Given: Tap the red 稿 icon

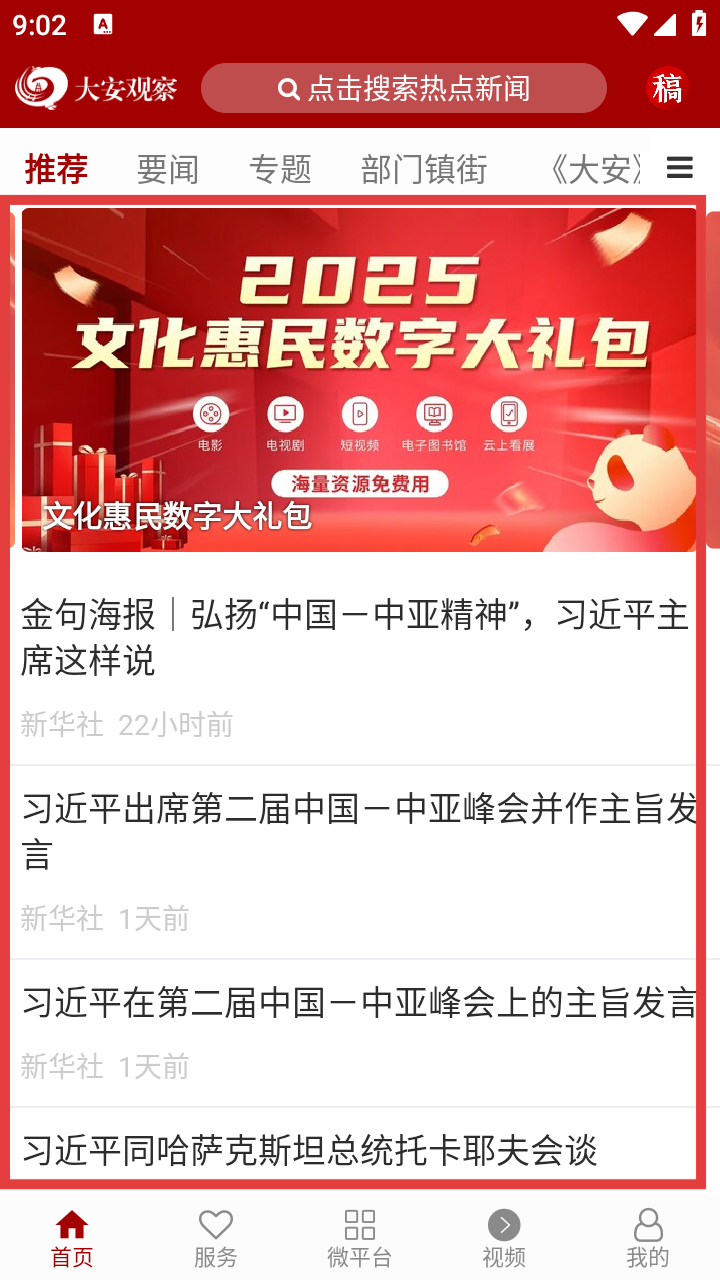Looking at the screenshot, I should (x=667, y=89).
